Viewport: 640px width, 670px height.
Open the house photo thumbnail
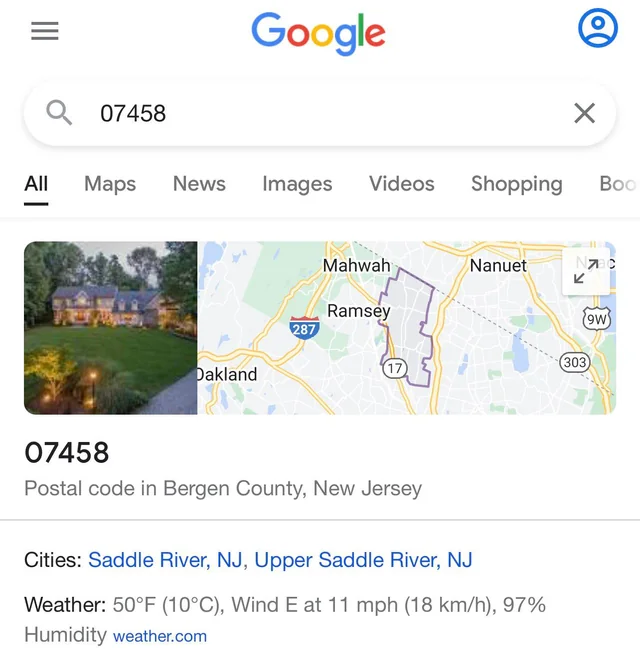(110, 328)
